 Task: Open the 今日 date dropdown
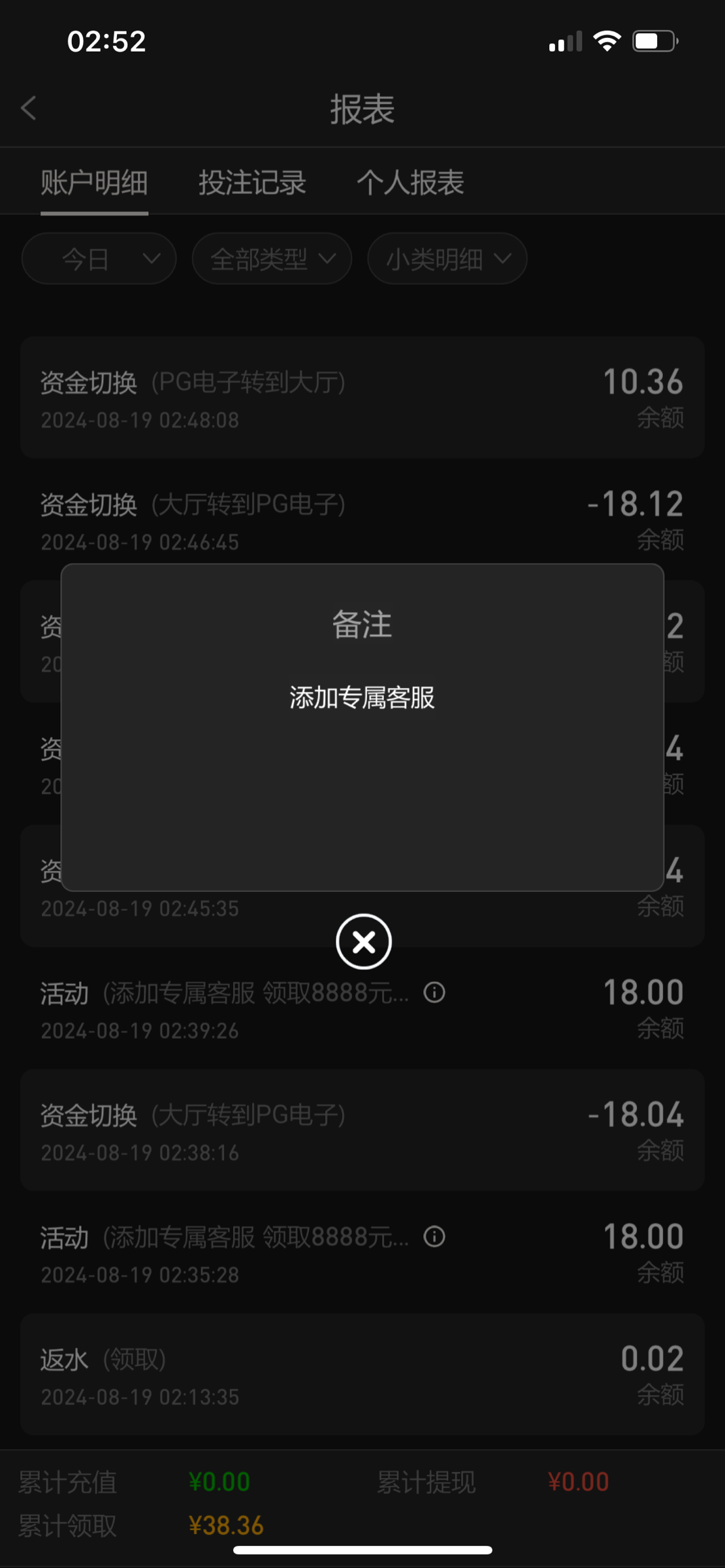(x=99, y=259)
